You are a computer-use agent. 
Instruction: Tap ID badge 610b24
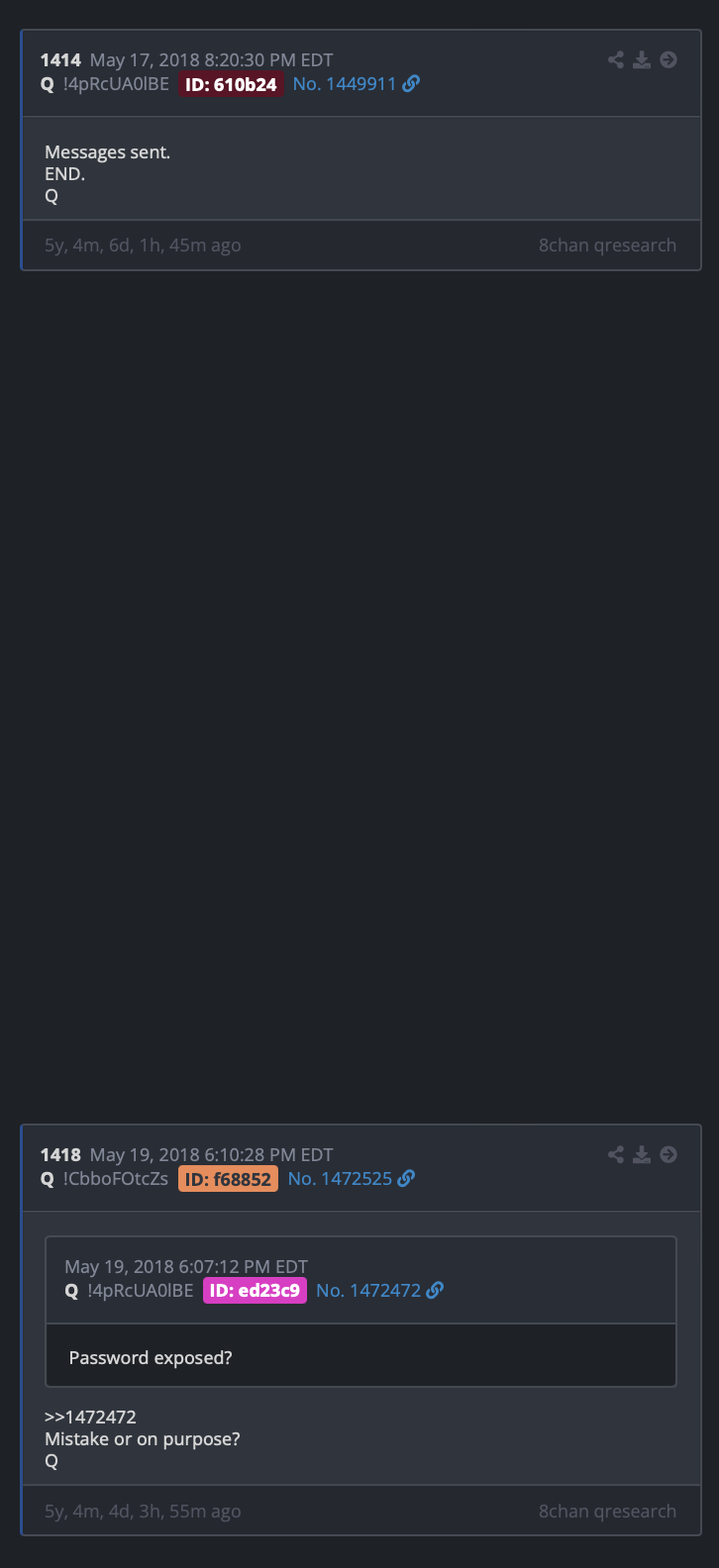pos(231,84)
